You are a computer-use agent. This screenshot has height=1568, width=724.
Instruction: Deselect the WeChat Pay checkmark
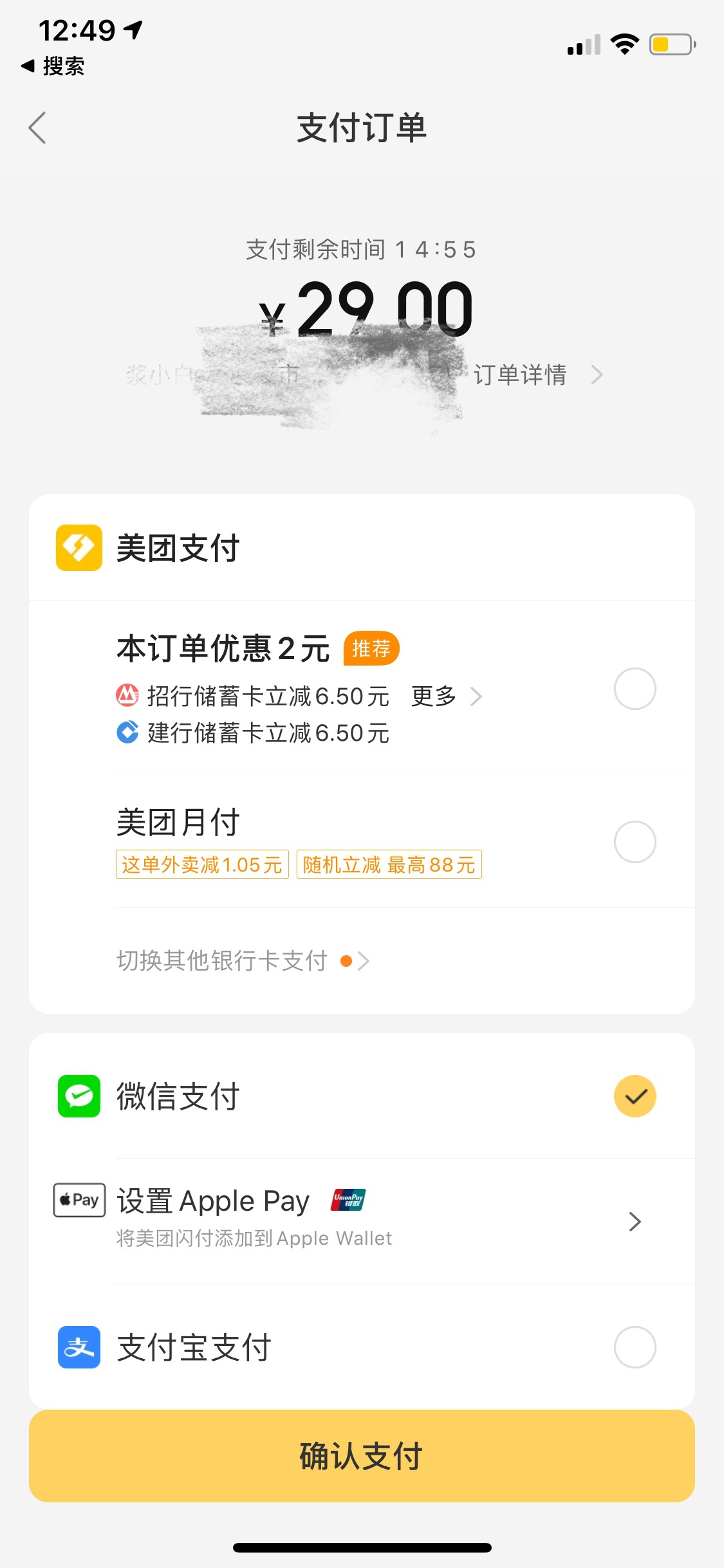(635, 1096)
